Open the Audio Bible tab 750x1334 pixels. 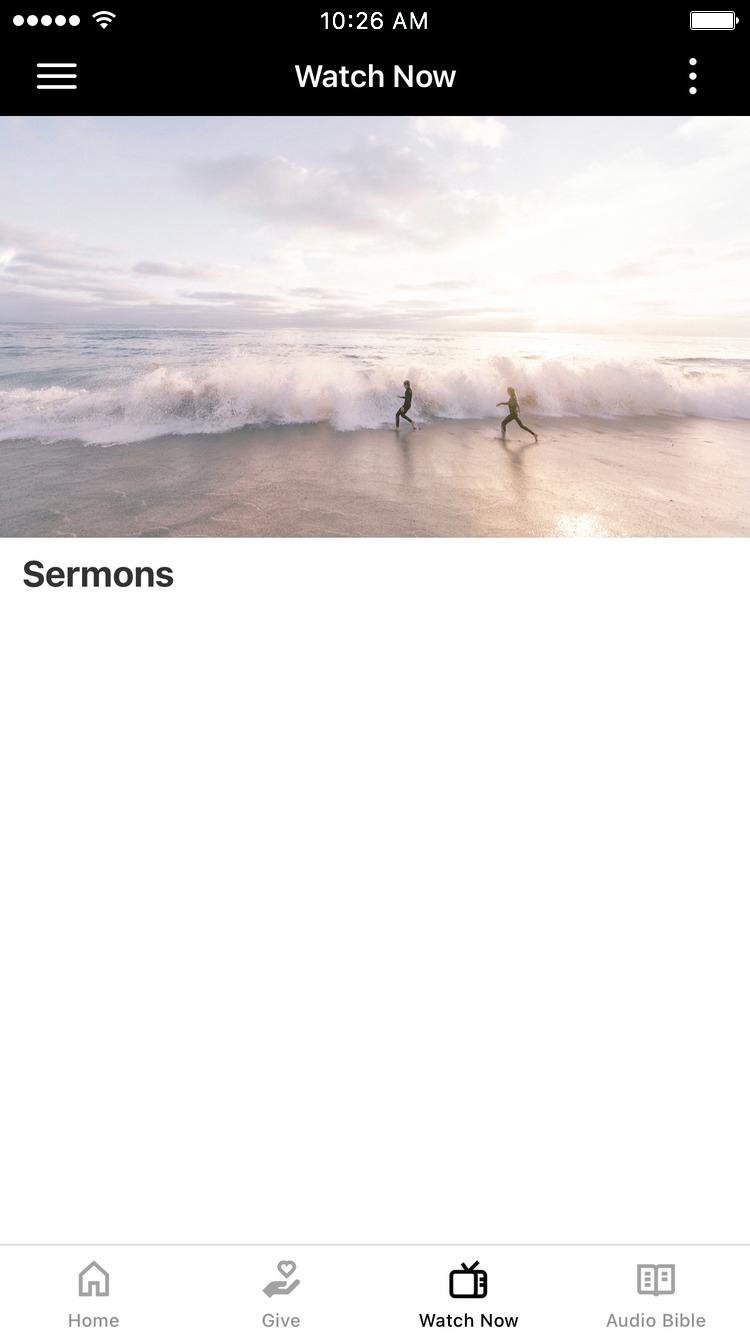click(x=656, y=1292)
